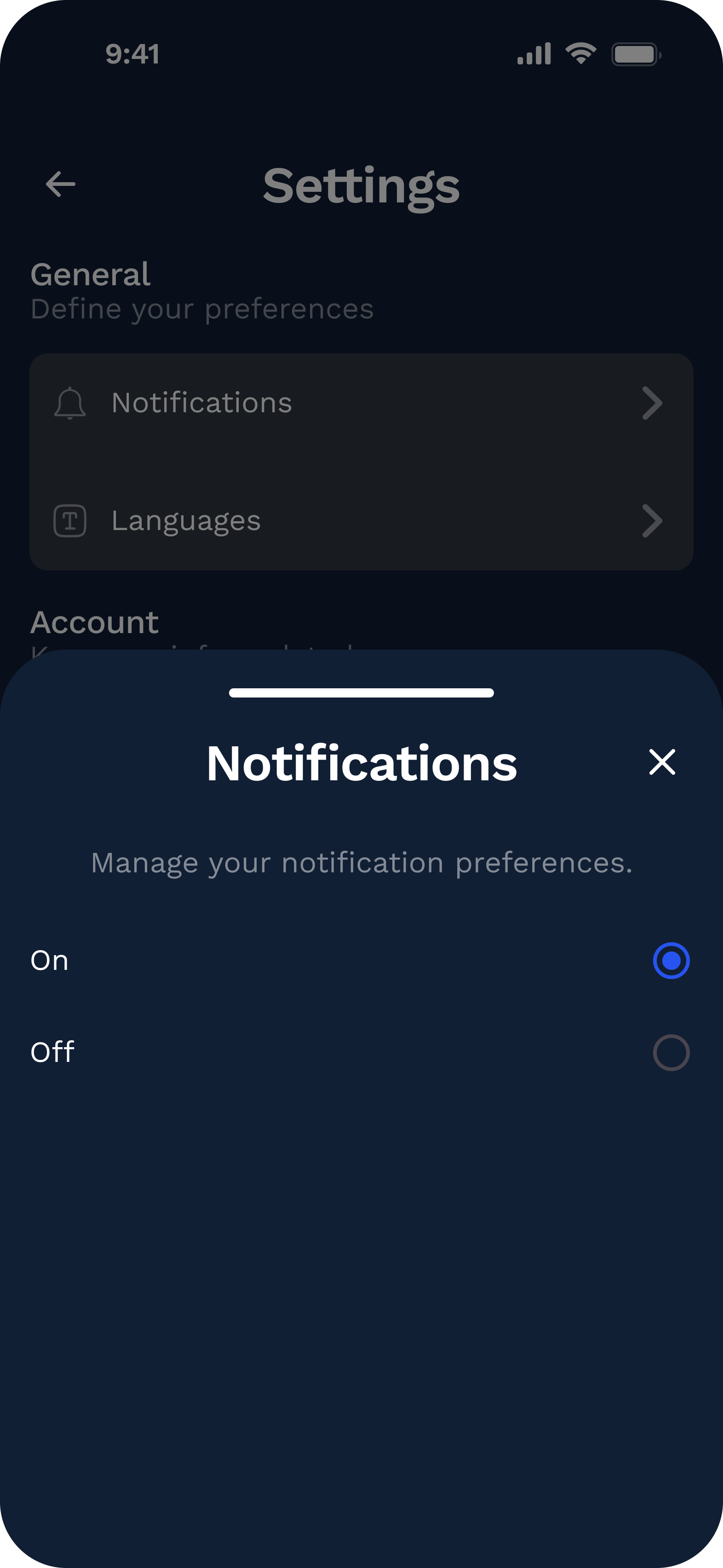723x1568 pixels.
Task: Click the Account section heading
Action: (x=95, y=622)
